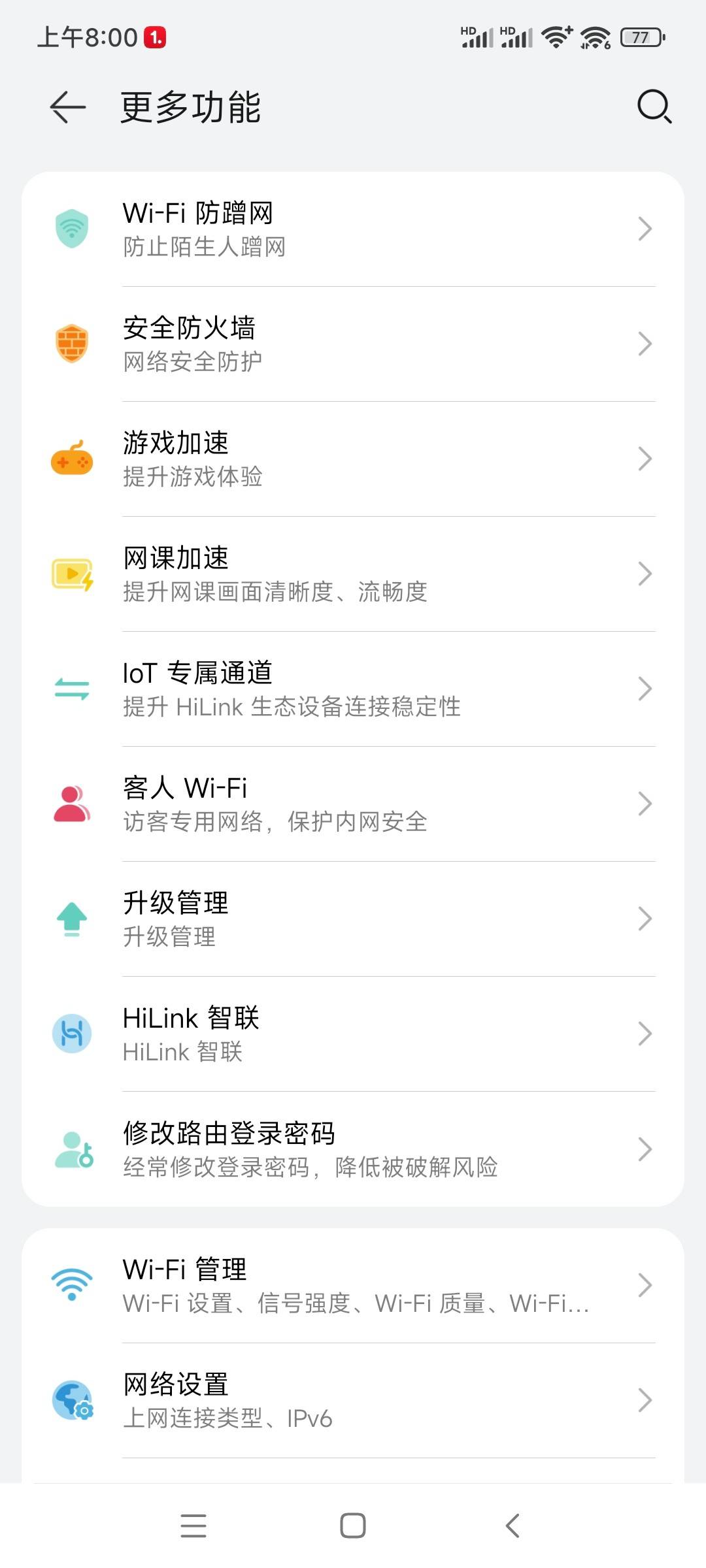Open 安全防火墙 settings
706x1568 pixels.
(x=353, y=344)
